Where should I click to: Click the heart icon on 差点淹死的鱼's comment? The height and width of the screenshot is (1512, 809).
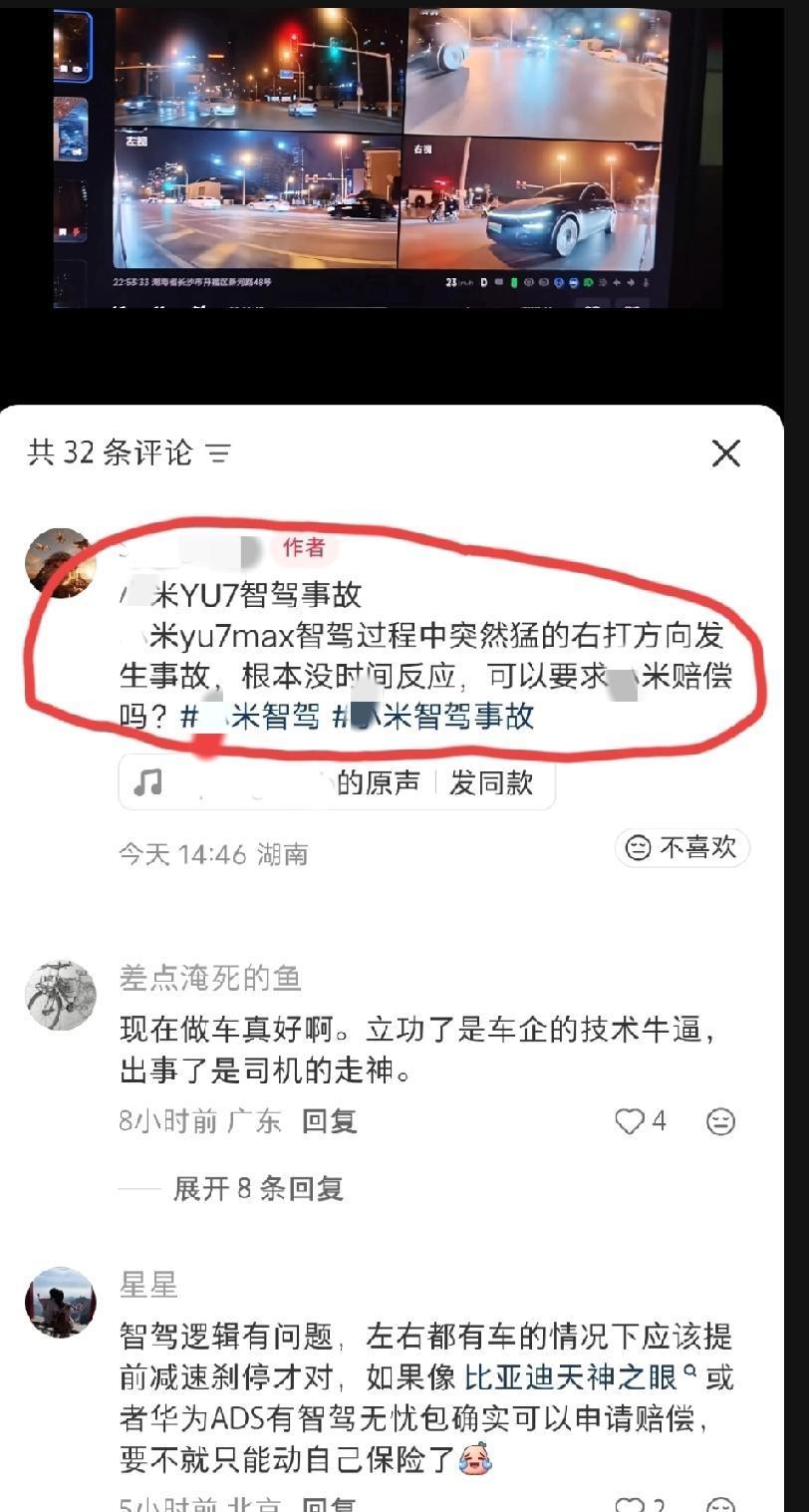pyautogui.click(x=629, y=1121)
